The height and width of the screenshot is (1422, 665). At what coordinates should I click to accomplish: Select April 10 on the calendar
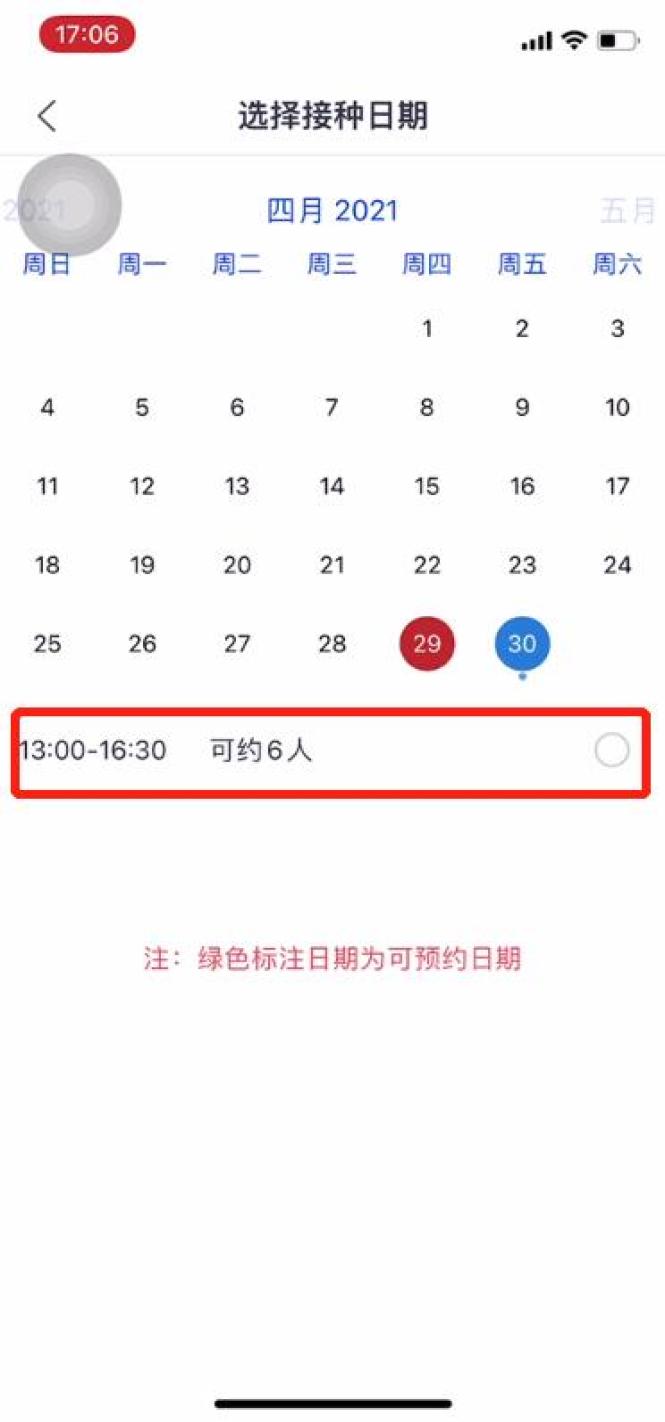click(x=617, y=407)
